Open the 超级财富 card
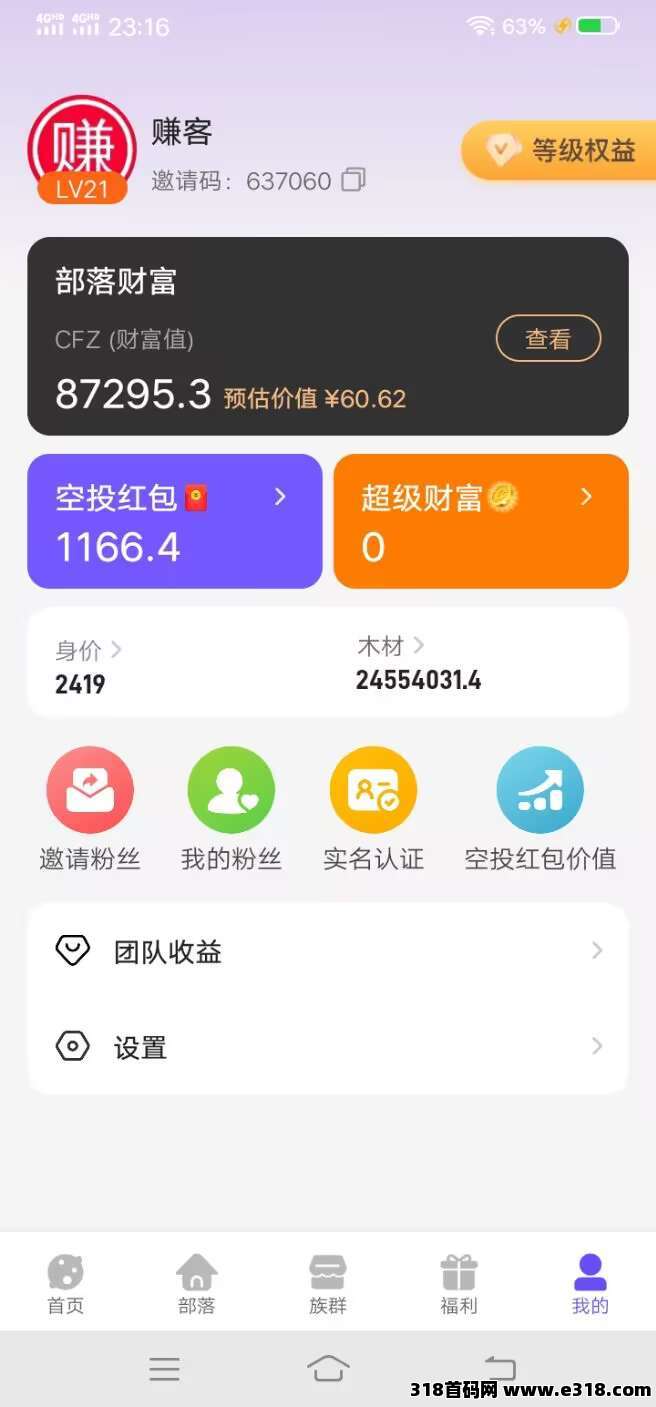Image resolution: width=656 pixels, height=1407 pixels. point(481,521)
